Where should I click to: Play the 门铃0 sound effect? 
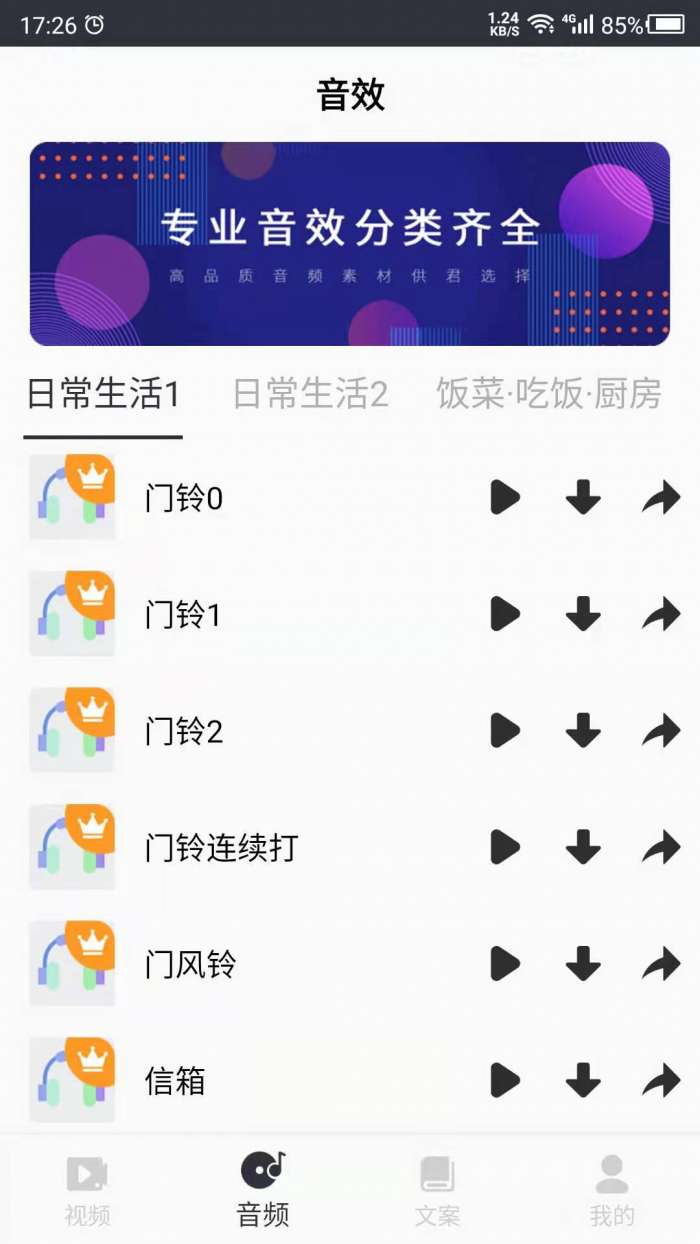(x=505, y=497)
